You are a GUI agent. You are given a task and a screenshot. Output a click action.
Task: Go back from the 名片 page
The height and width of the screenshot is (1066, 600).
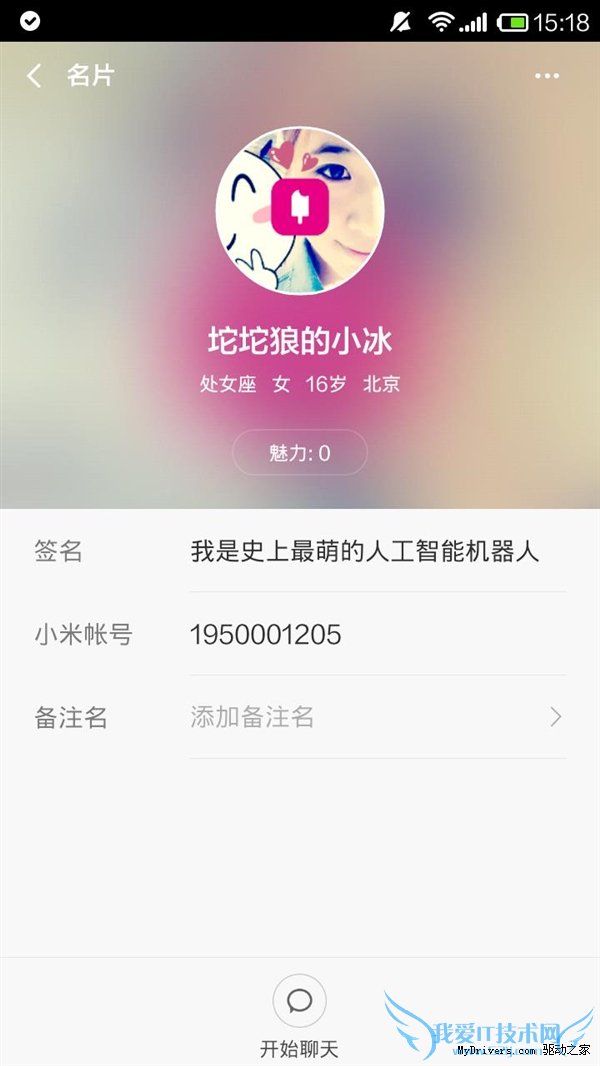point(35,76)
